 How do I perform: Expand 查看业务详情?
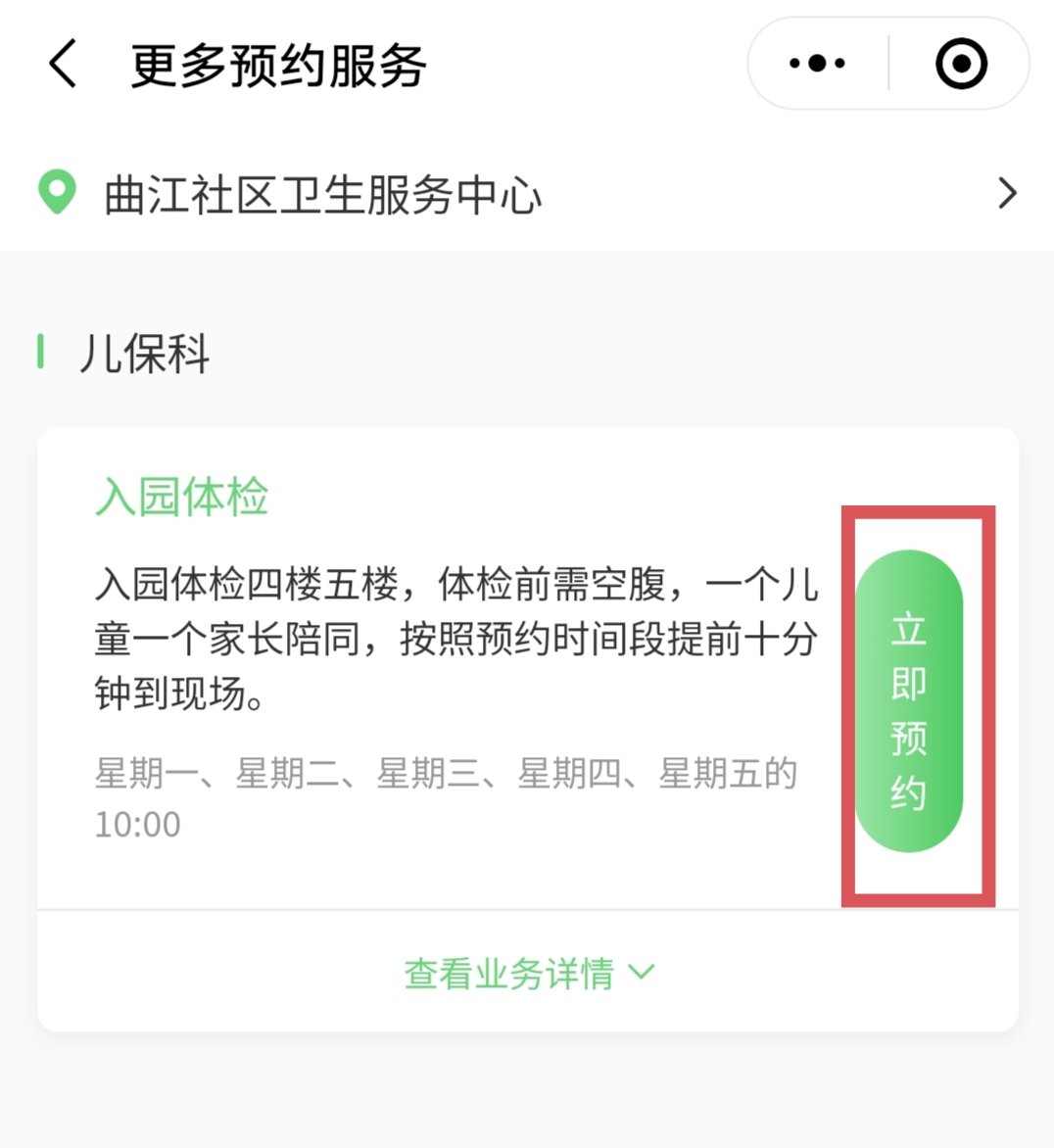[528, 973]
